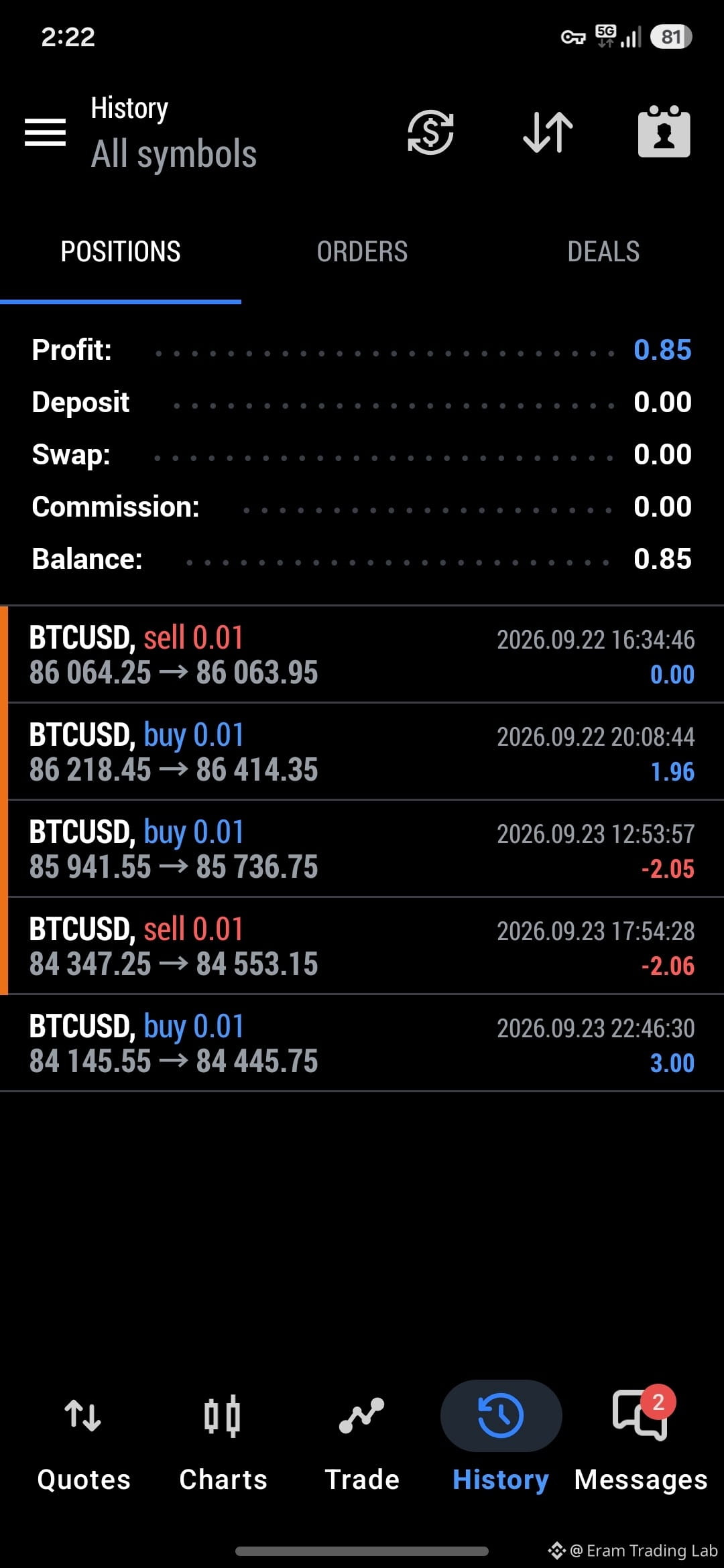Open the BTCUSD buy position with -2.05 loss
This screenshot has width=724, height=1568.
(x=362, y=849)
